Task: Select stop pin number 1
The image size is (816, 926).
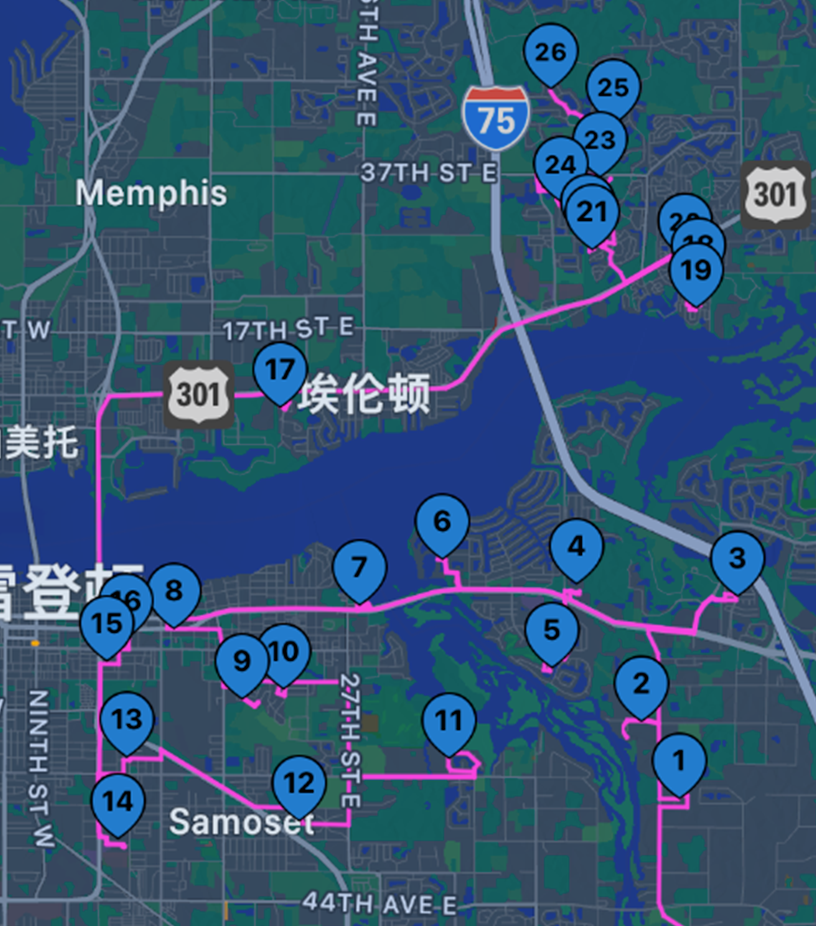Action: click(x=680, y=761)
